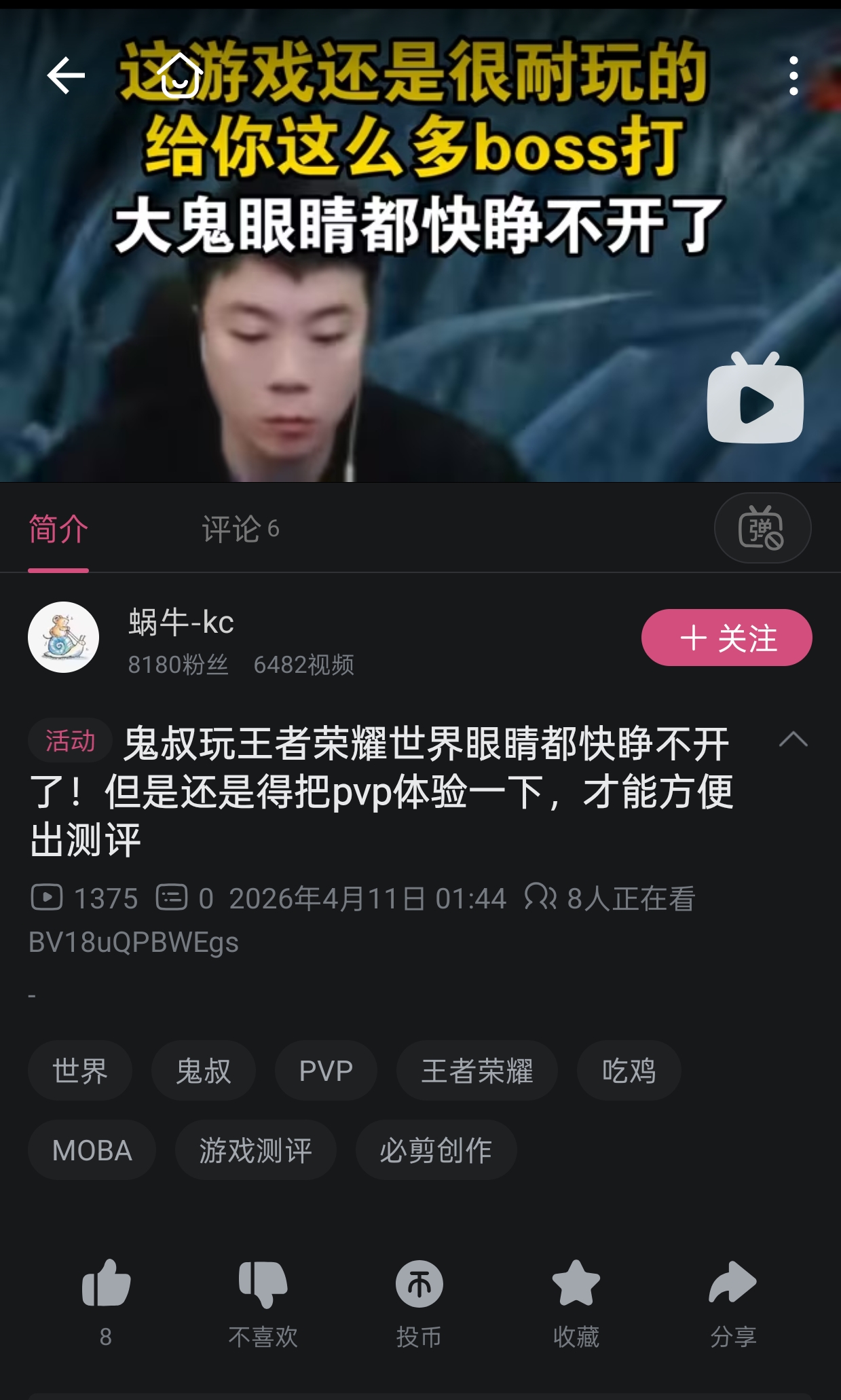Image resolution: width=841 pixels, height=1400 pixels.
Task: Mark the video as 不喜欢
Action: (x=263, y=1302)
